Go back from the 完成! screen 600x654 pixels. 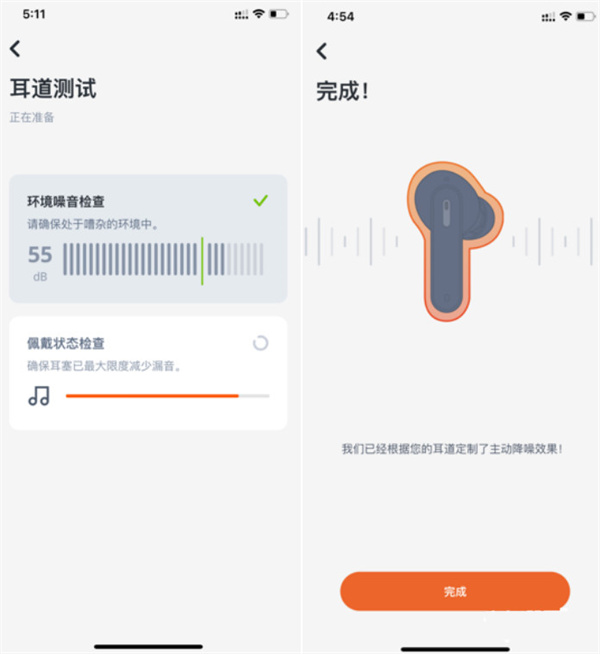coord(321,51)
